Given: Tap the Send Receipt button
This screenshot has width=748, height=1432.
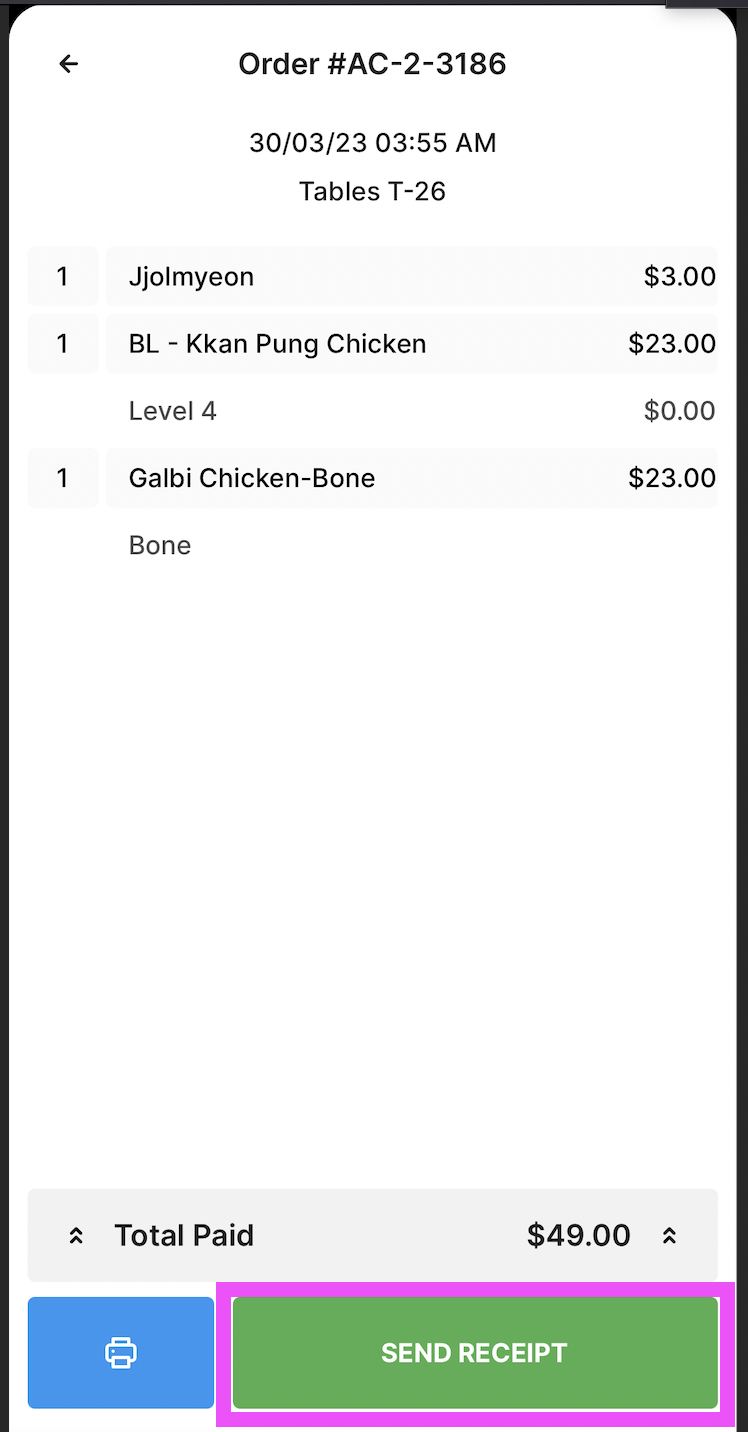Looking at the screenshot, I should [x=475, y=1353].
